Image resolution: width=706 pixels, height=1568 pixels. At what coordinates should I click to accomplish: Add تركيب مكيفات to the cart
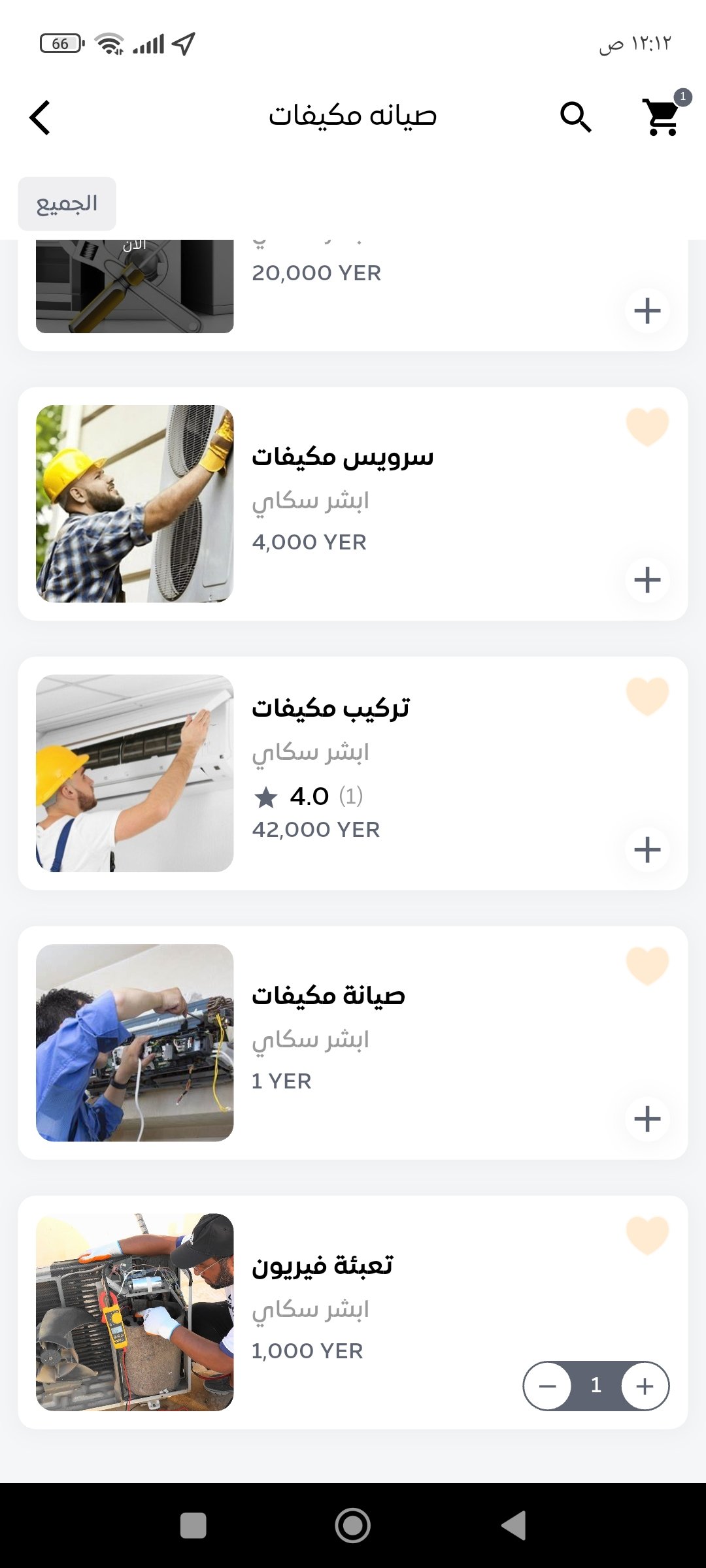click(x=647, y=849)
